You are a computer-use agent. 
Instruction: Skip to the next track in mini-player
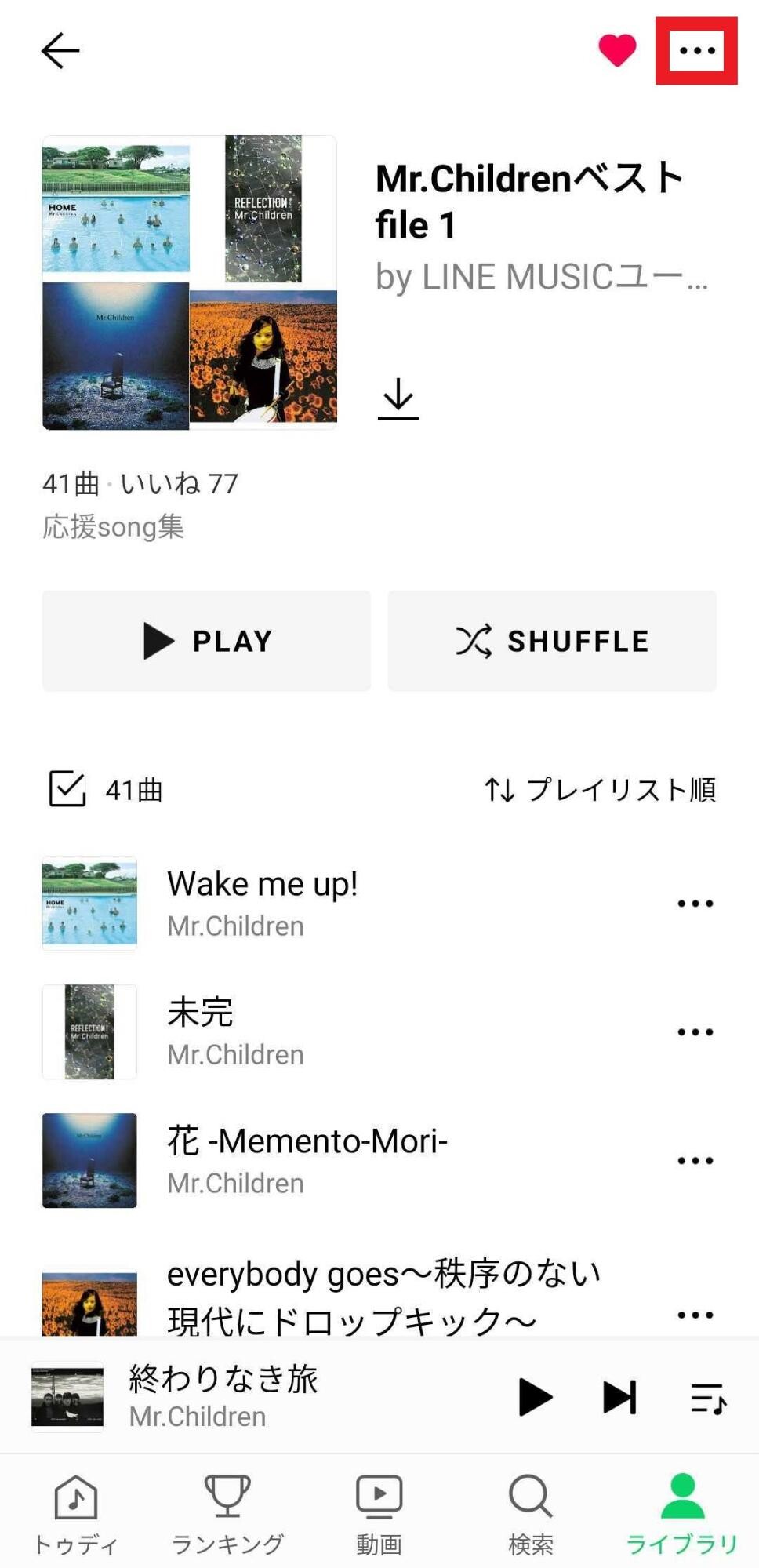coord(619,1395)
